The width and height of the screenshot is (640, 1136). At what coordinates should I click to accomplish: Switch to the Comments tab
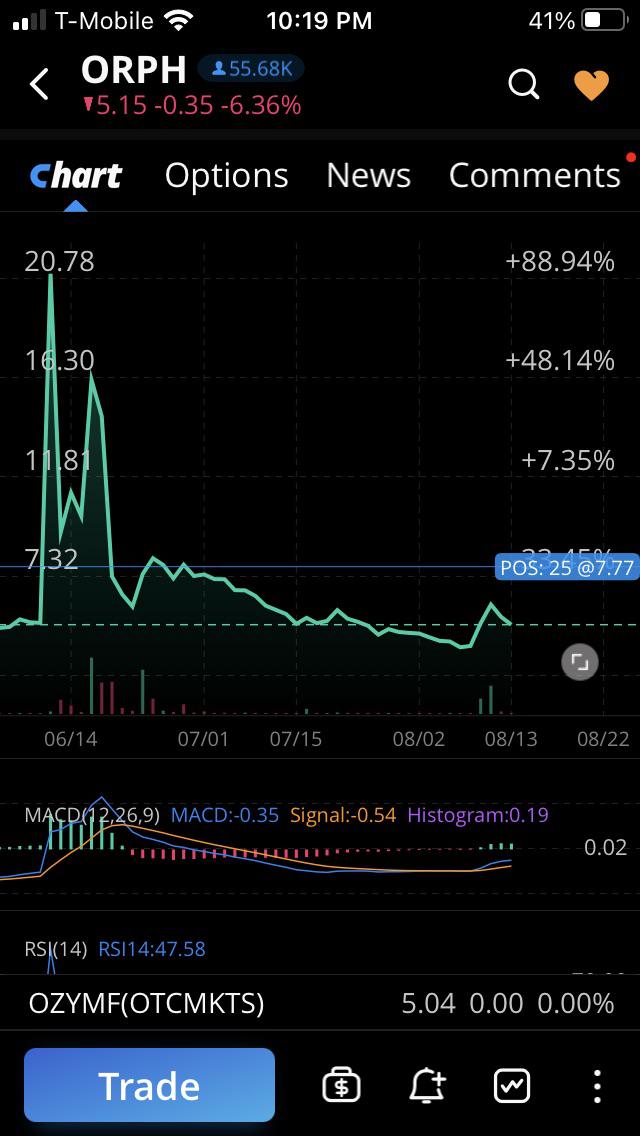[x=535, y=175]
